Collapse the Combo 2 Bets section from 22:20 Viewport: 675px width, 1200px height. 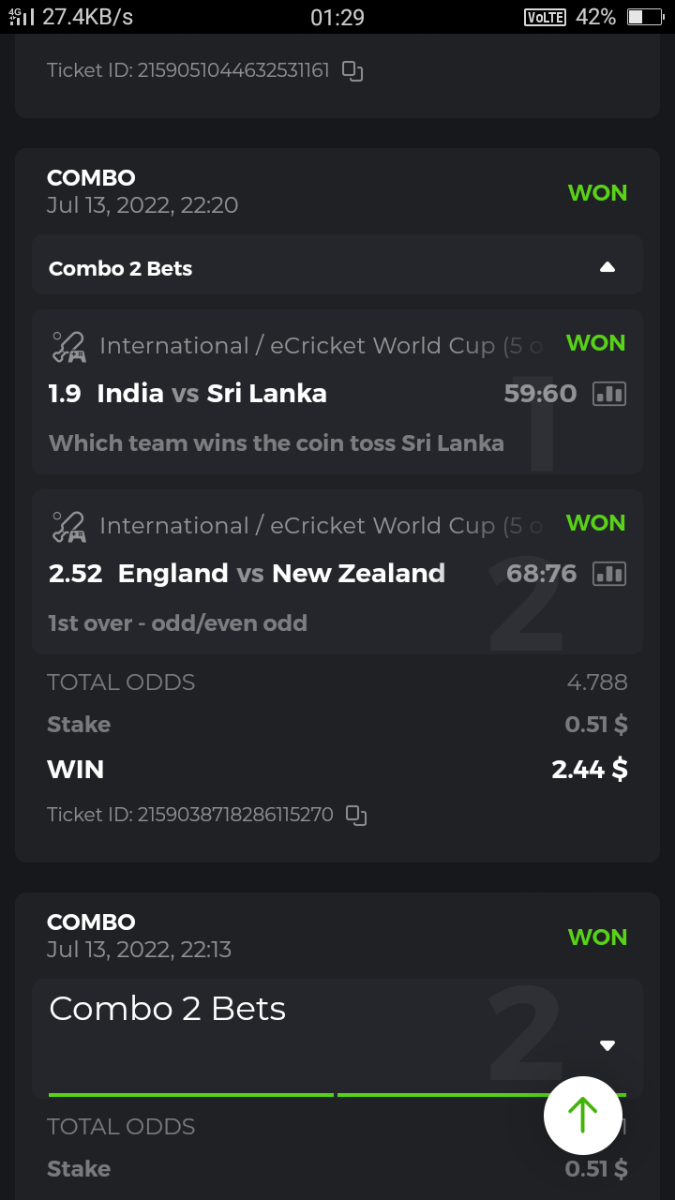606,267
